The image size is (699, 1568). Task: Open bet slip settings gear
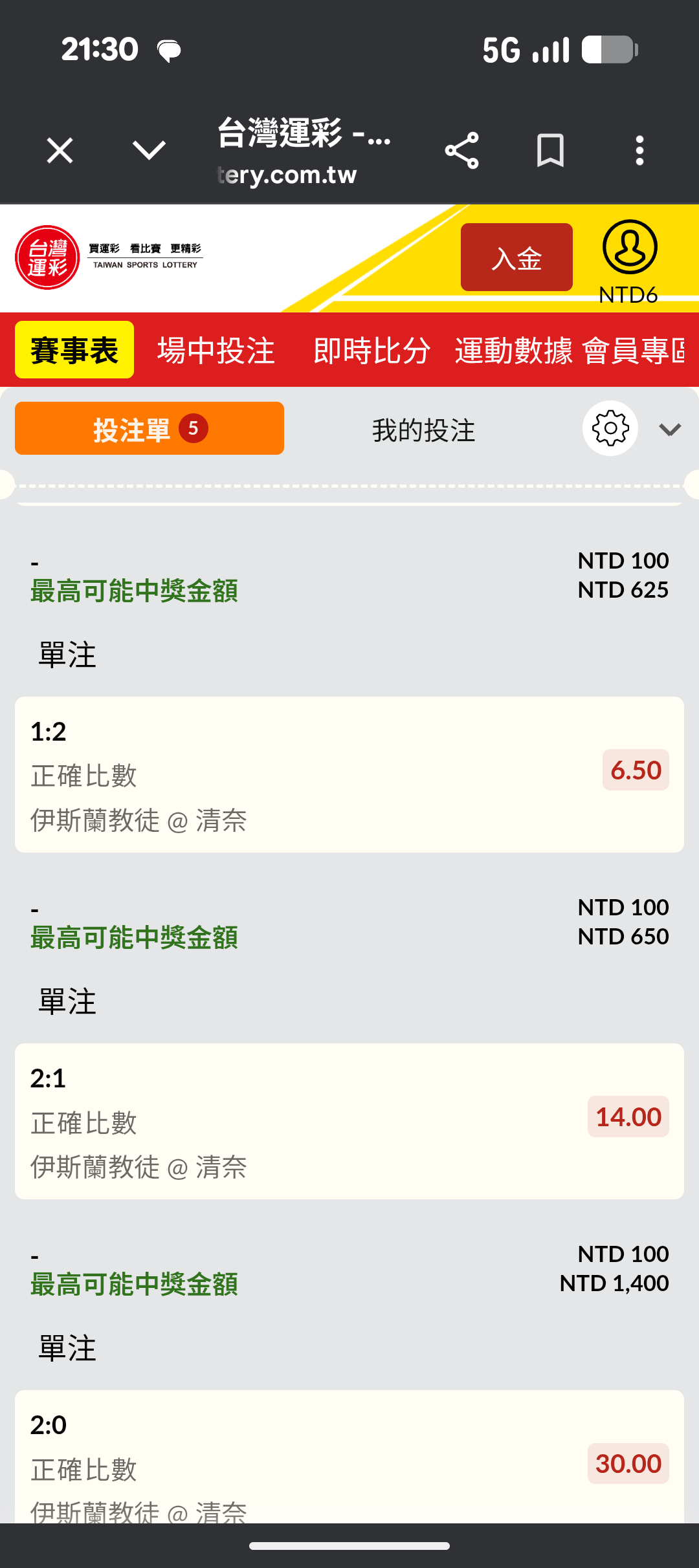tap(610, 428)
